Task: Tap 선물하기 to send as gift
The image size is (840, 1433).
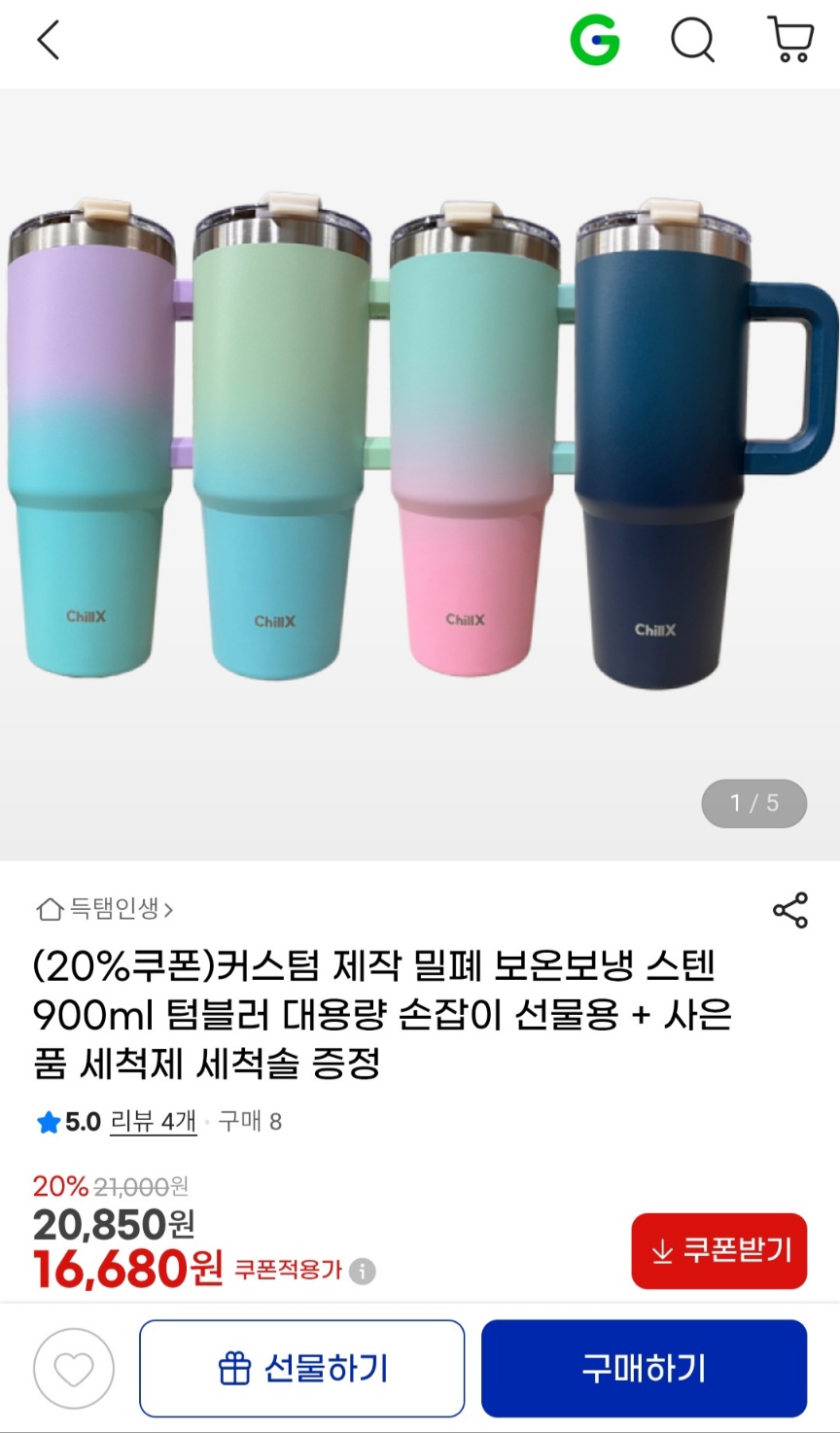Action: [301, 1369]
